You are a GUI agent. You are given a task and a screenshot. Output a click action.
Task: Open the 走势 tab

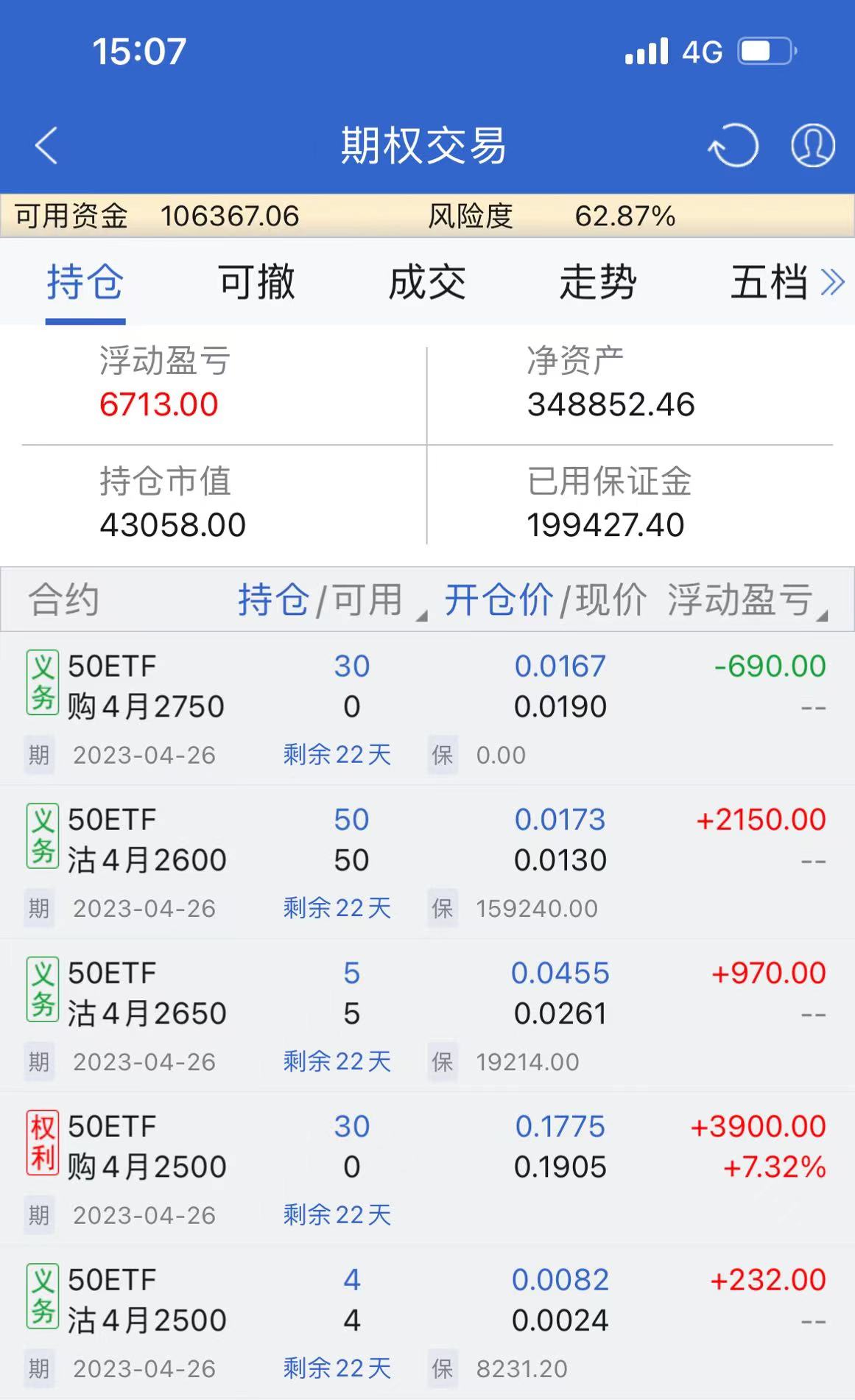pyautogui.click(x=597, y=283)
